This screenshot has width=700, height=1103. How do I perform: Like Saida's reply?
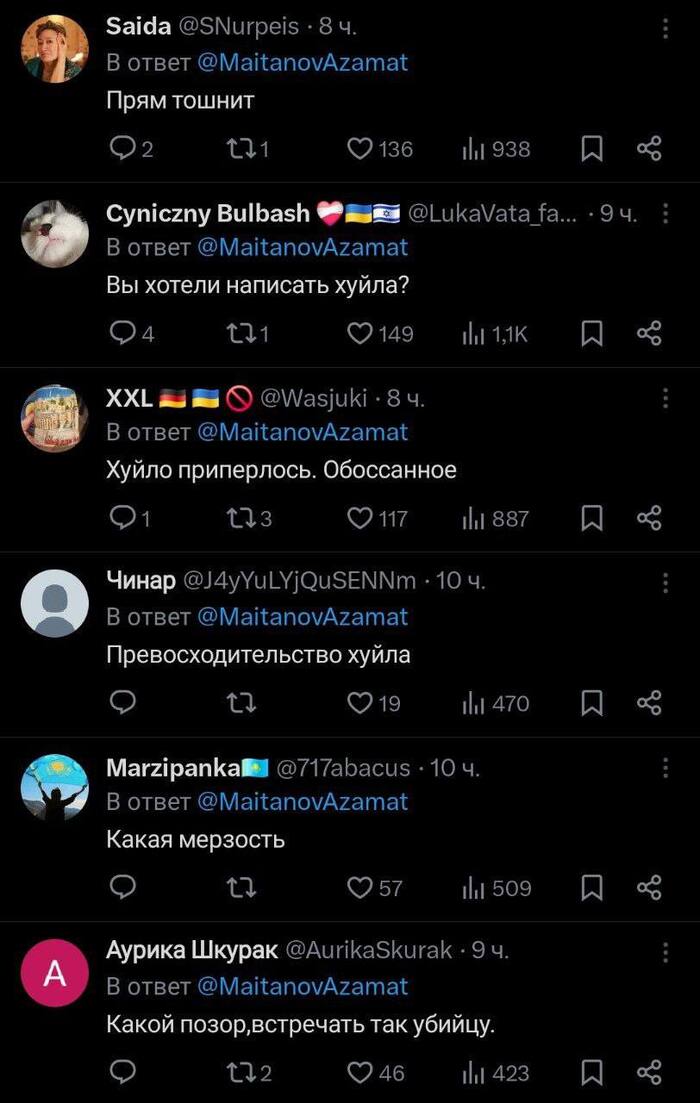(x=359, y=149)
